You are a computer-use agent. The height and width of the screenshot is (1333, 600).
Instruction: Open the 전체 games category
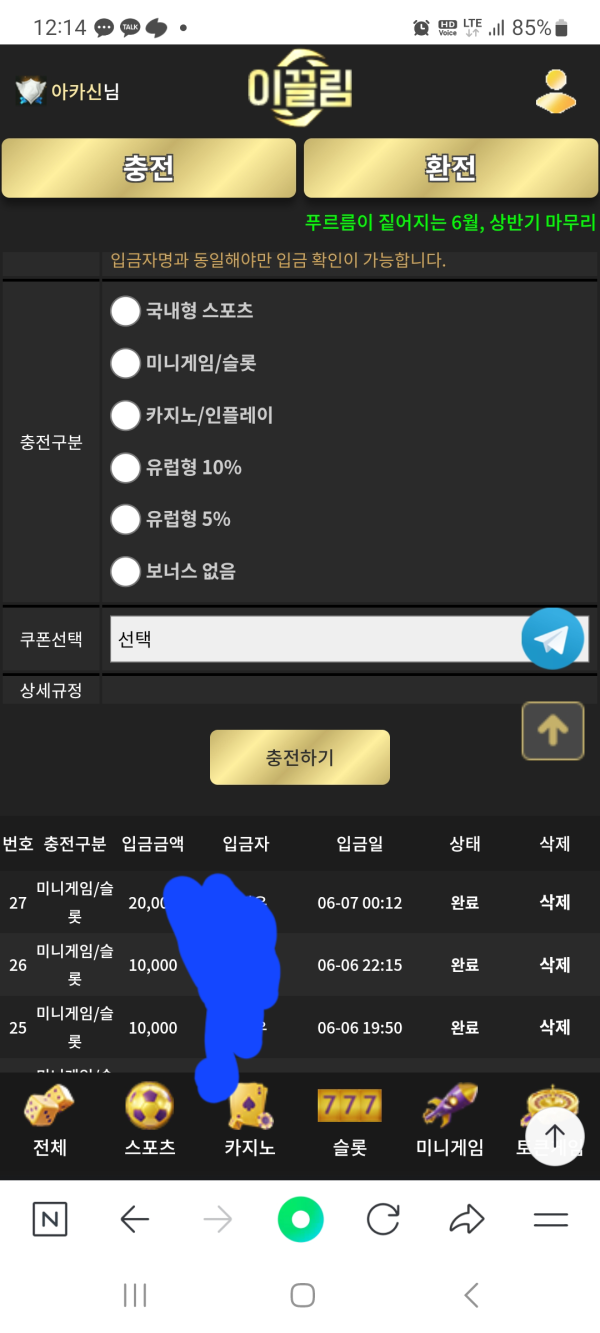49,1121
